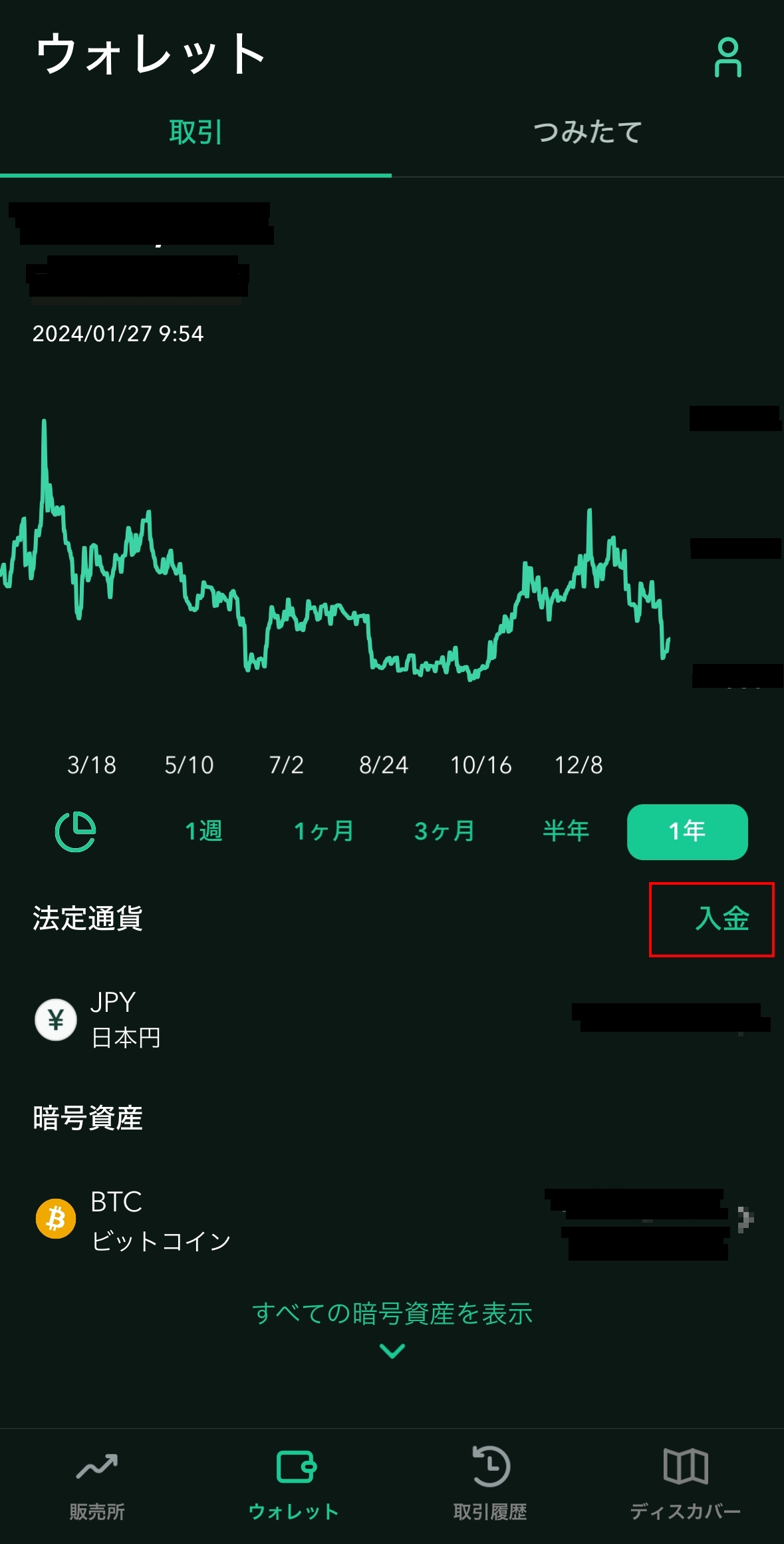The image size is (784, 1544).
Task: Select the 3ヶ月 chart range
Action: (444, 832)
